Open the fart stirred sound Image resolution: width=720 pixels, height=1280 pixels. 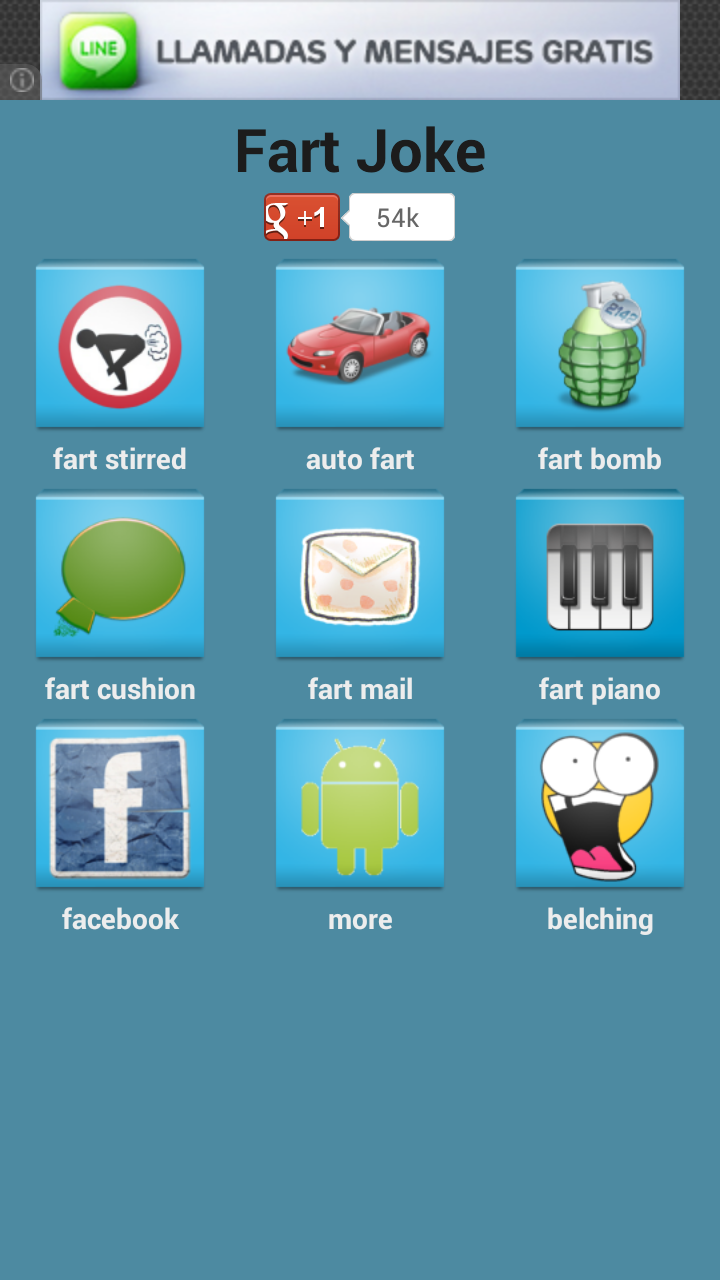coord(120,344)
